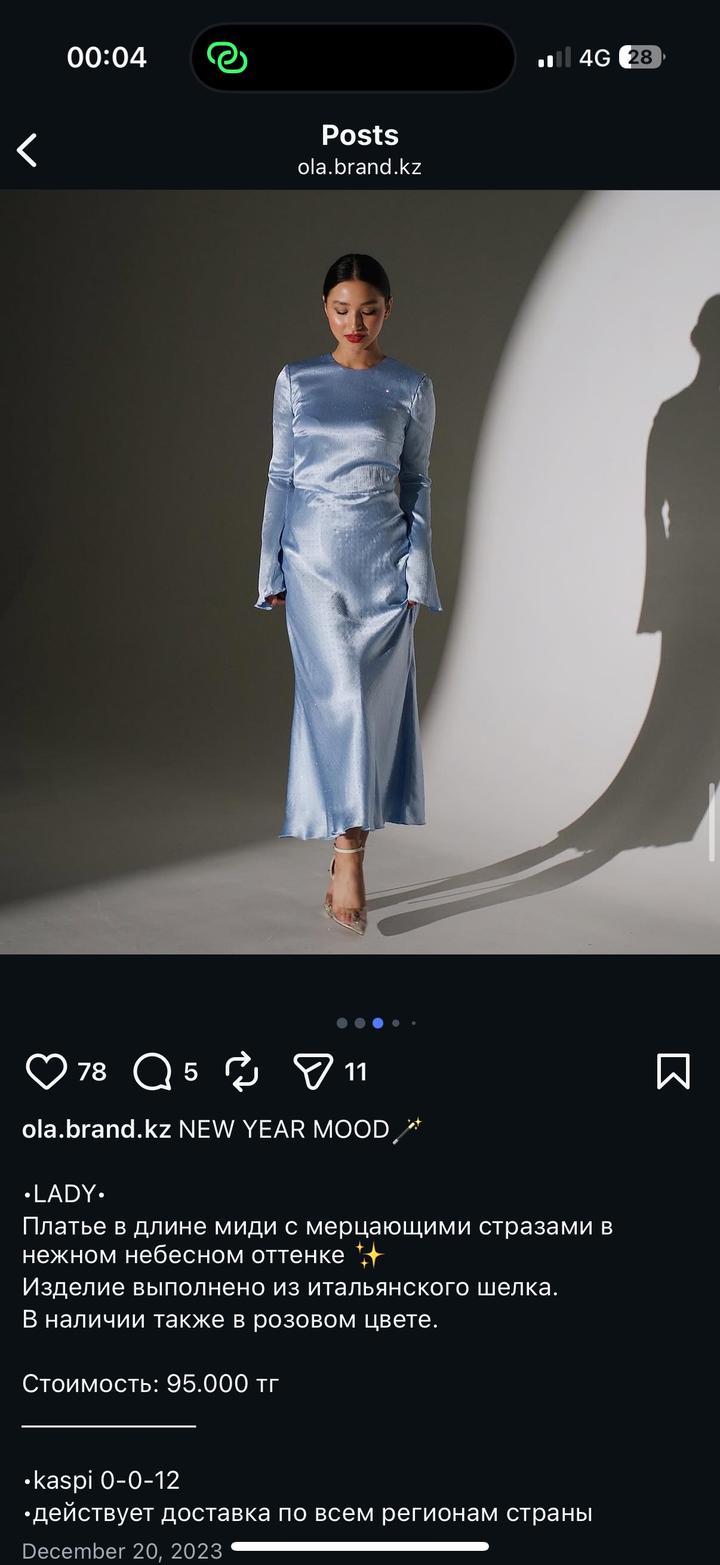
Task: Like the ola.brand.kz post
Action: [46, 1072]
